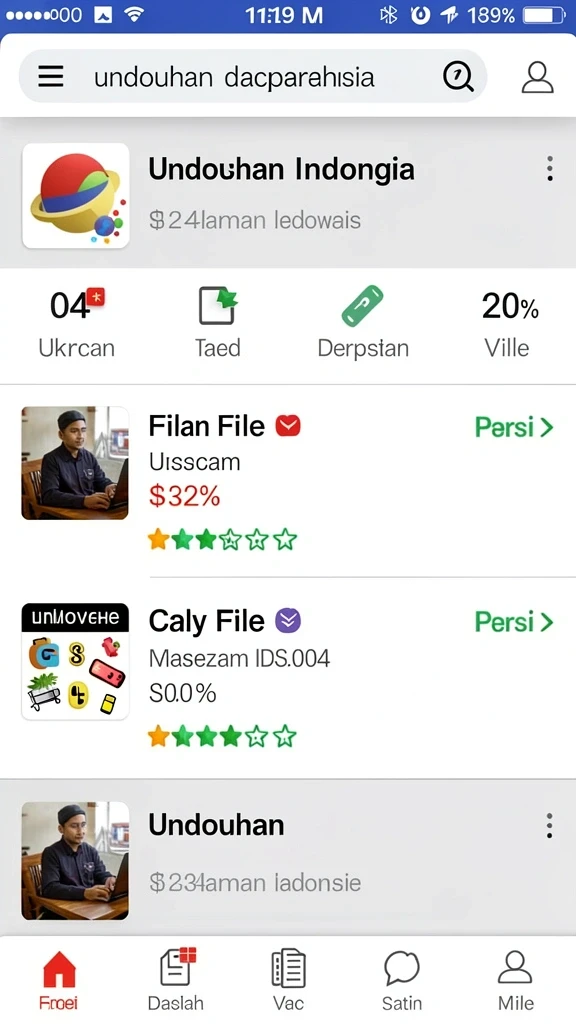Select the Ukrcan shortcut
The height and width of the screenshot is (1024, 576).
tap(76, 323)
